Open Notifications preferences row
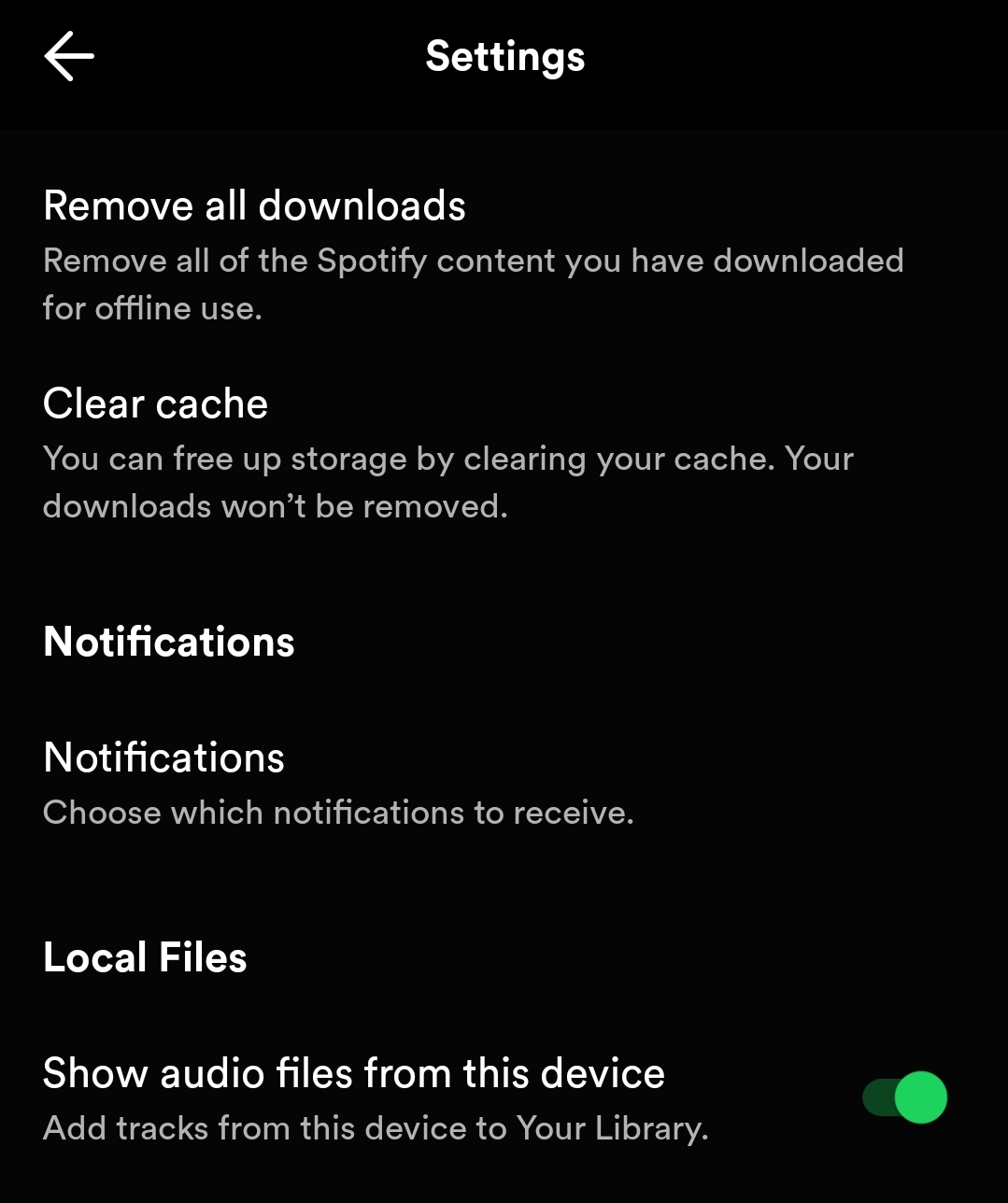 click(164, 757)
